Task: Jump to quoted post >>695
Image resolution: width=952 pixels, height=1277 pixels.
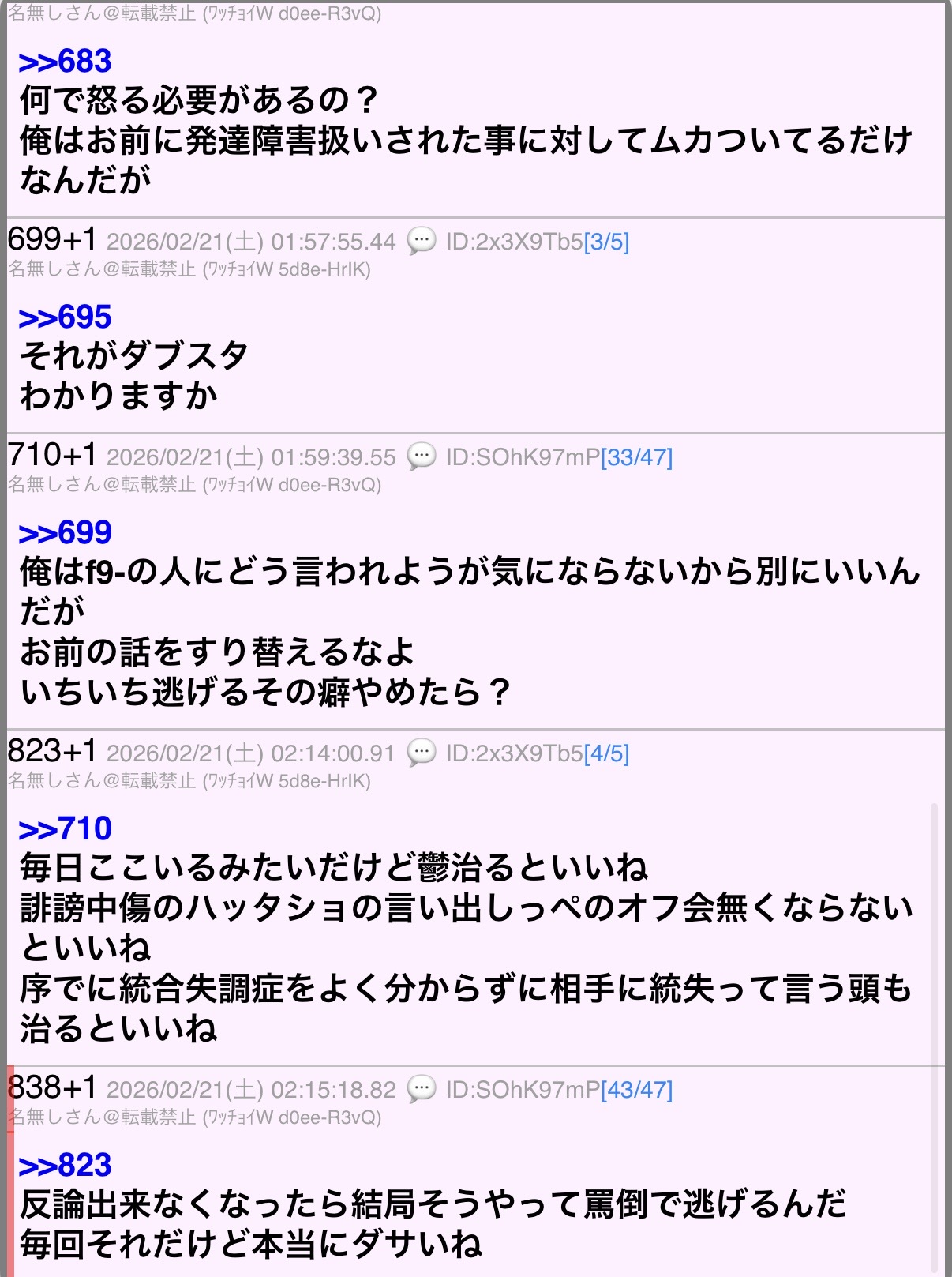Action: click(65, 317)
